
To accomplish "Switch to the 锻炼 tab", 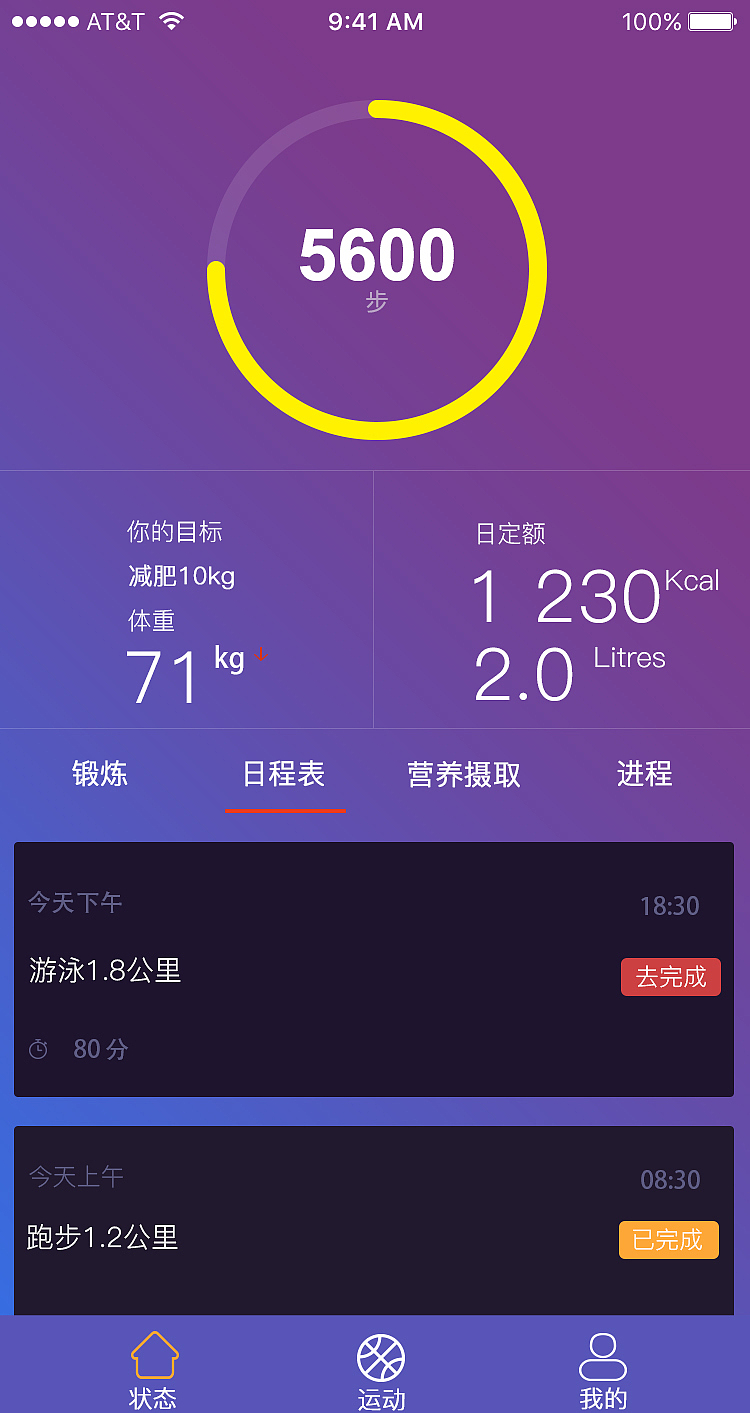I will click(100, 775).
